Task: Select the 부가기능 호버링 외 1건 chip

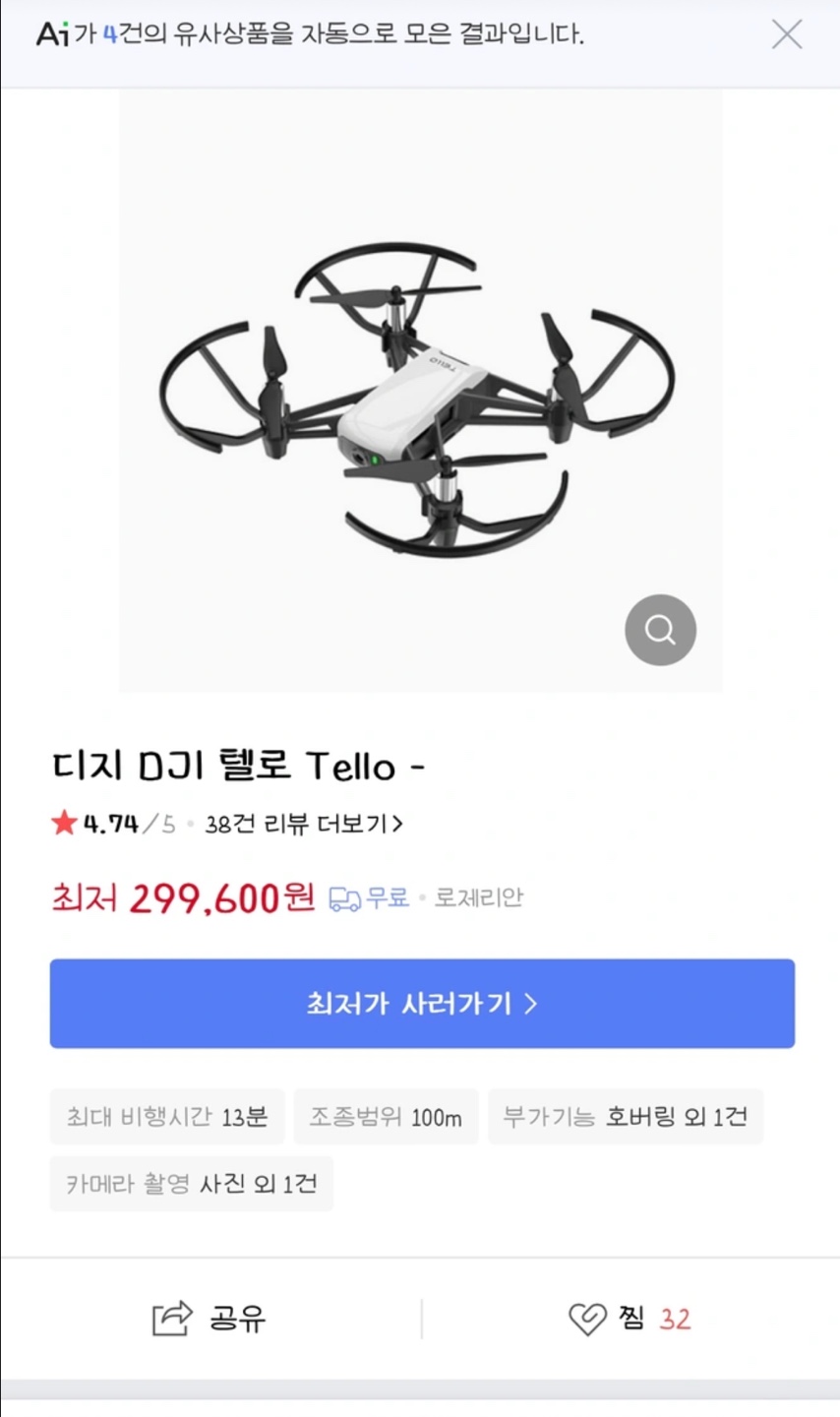Action: click(625, 1117)
